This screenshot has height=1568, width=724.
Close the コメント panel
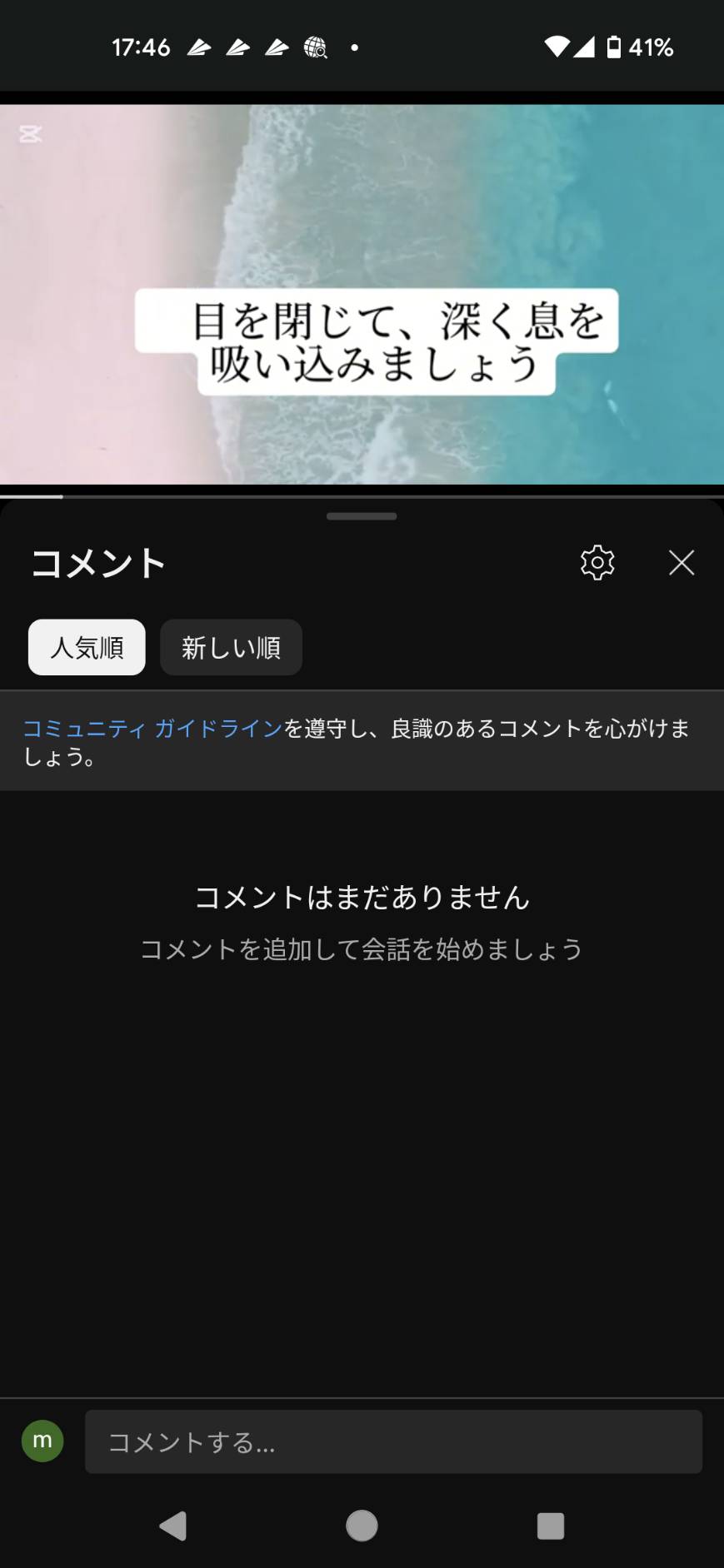pos(682,563)
